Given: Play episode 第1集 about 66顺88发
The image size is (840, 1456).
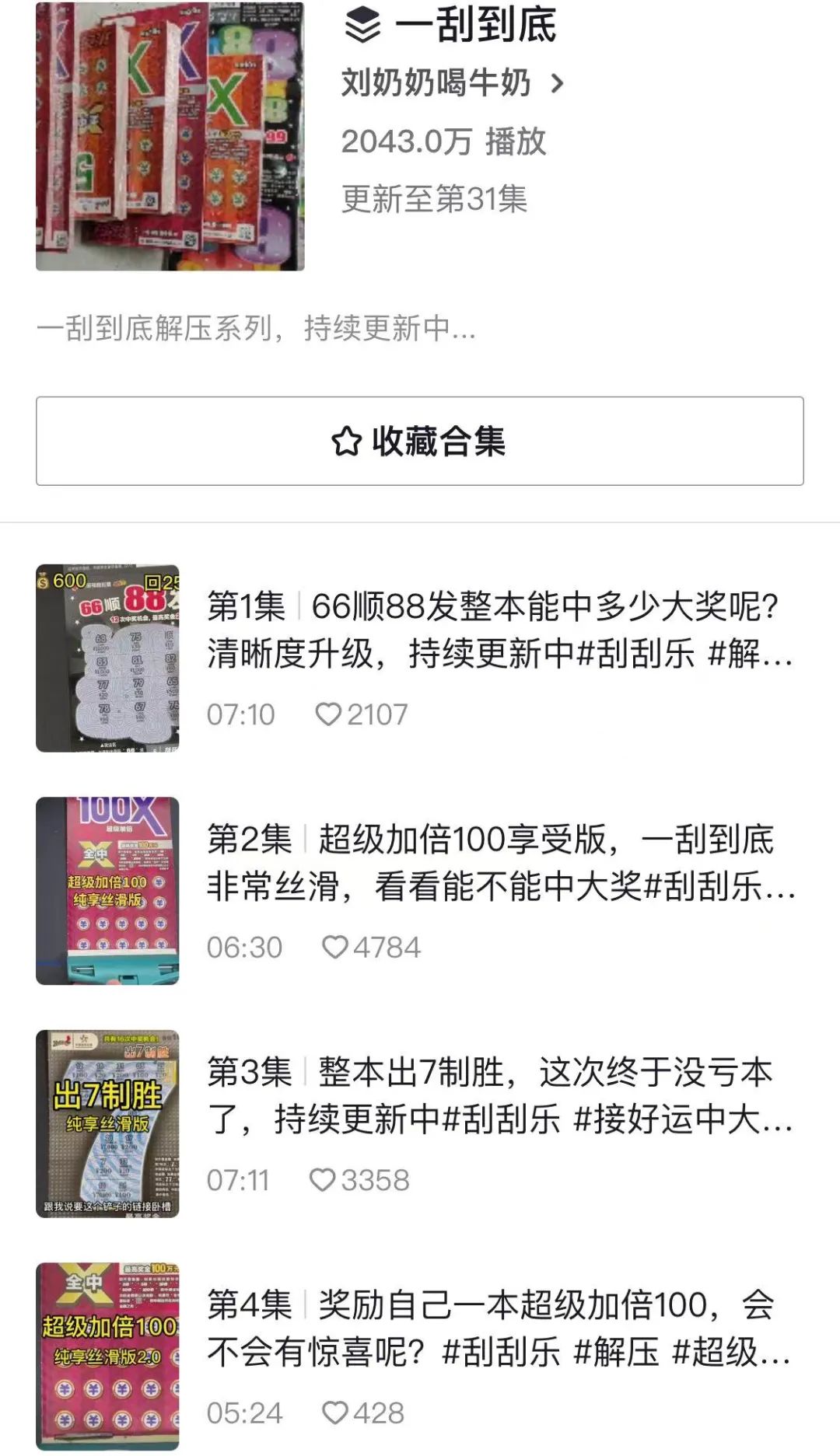Looking at the screenshot, I should pos(498,630).
